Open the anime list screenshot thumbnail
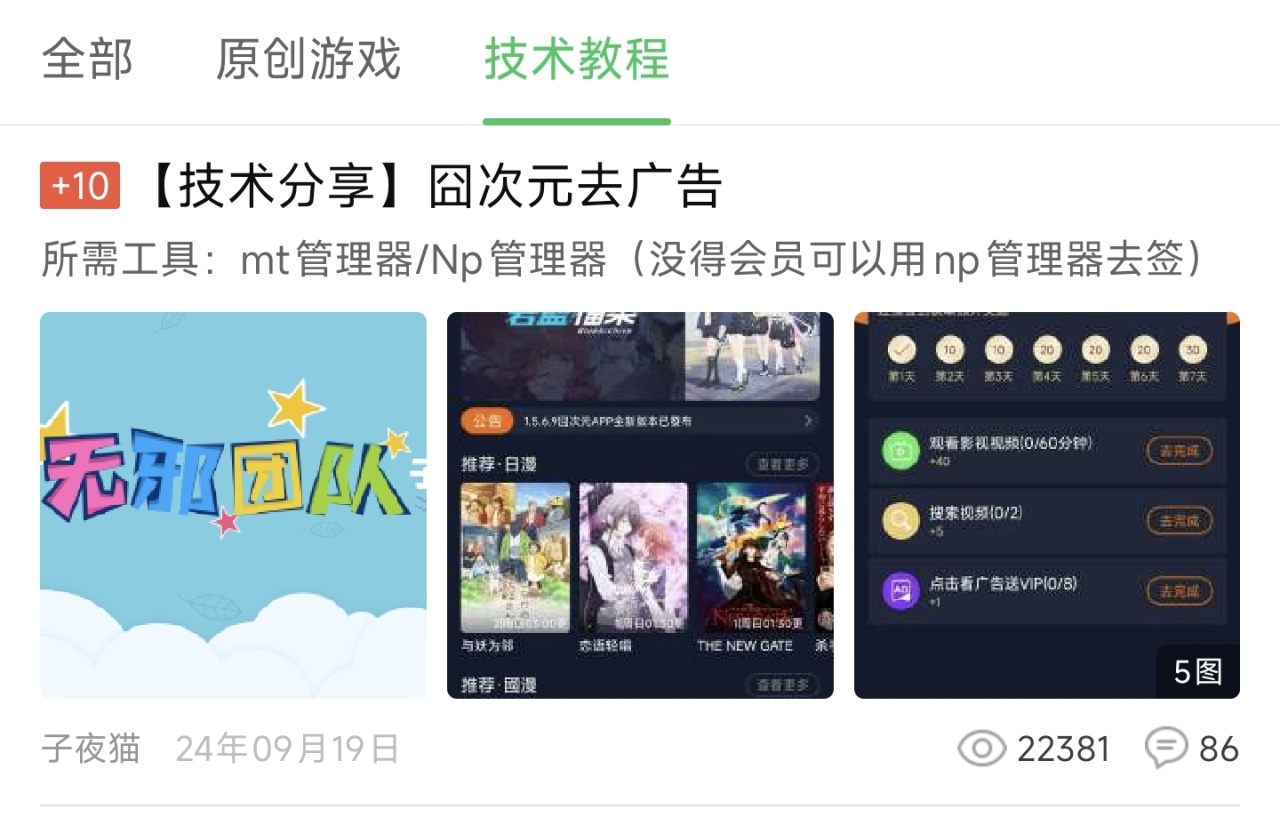This screenshot has height=825, width=1280. click(x=640, y=505)
